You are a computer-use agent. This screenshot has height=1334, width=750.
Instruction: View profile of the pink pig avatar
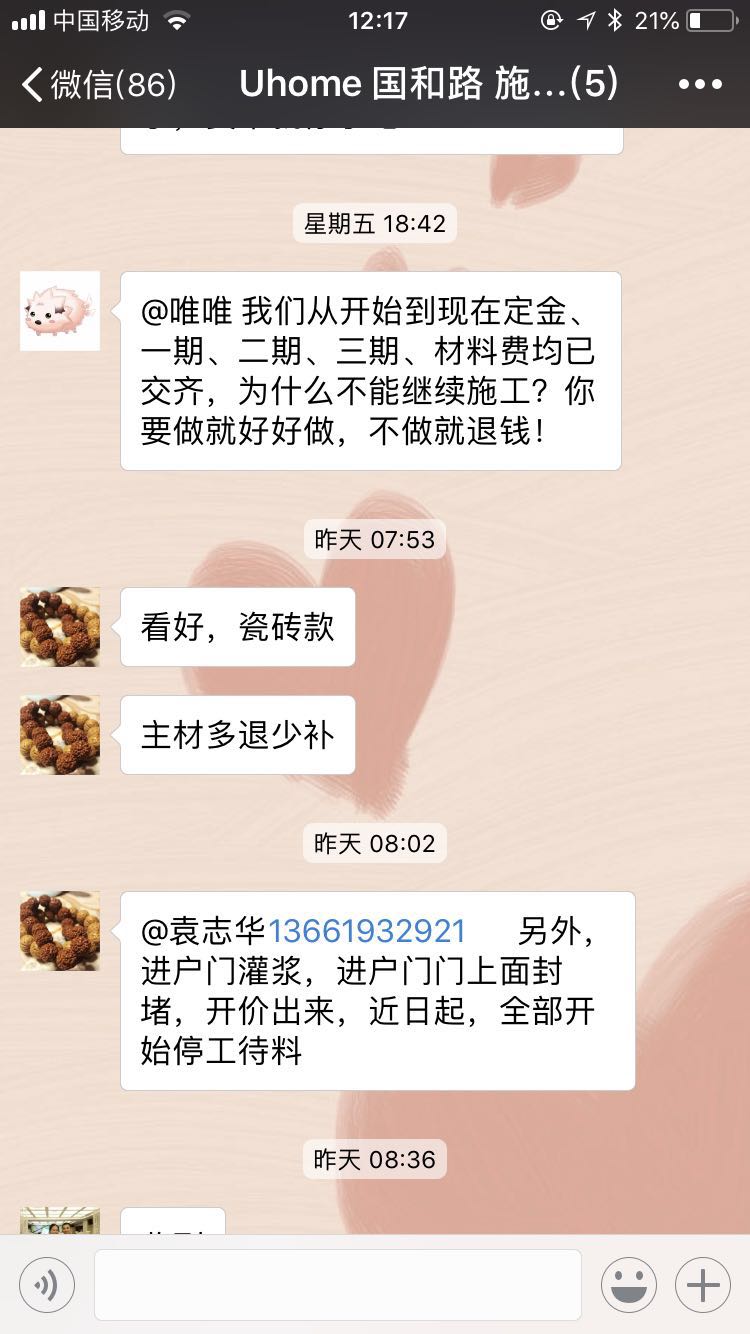tap(60, 311)
